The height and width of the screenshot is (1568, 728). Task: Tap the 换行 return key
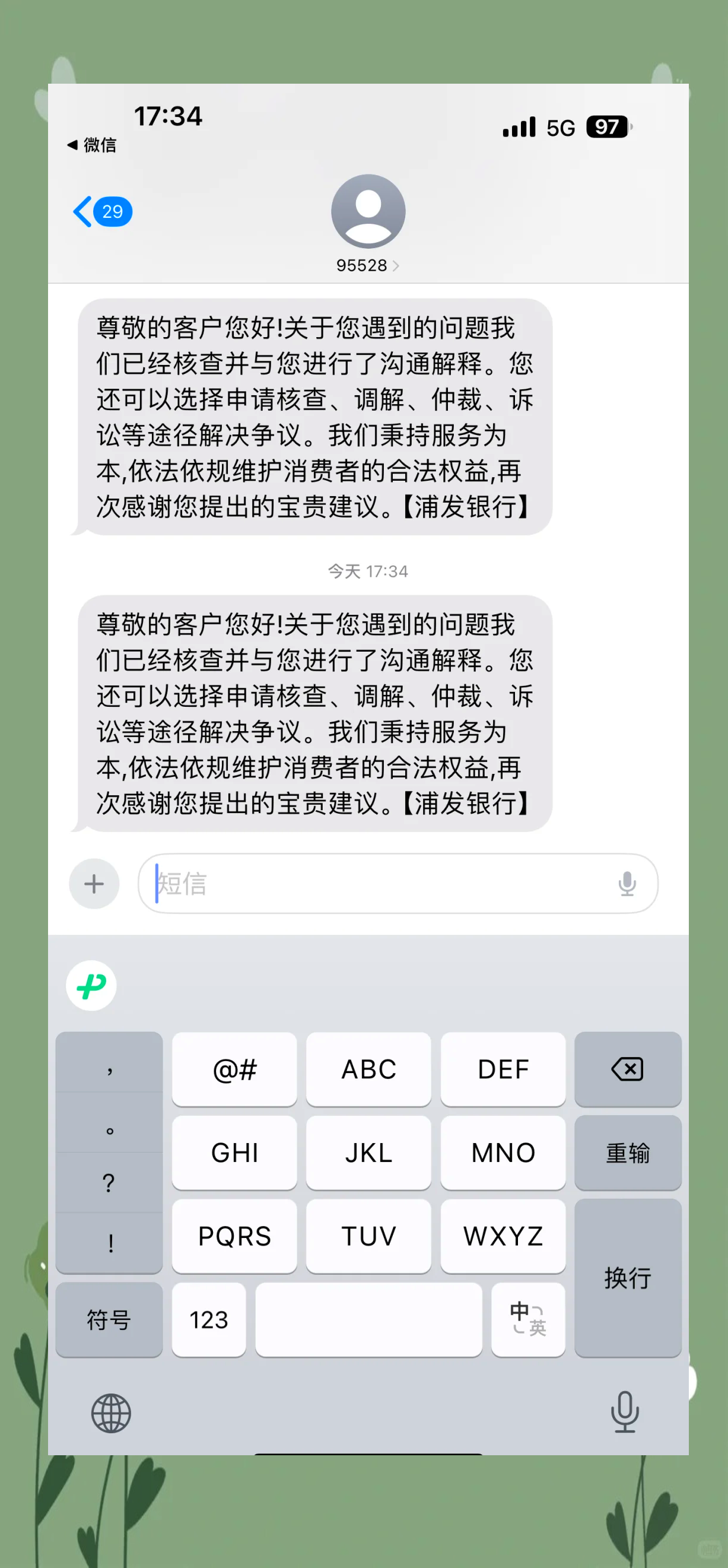[x=627, y=1277]
